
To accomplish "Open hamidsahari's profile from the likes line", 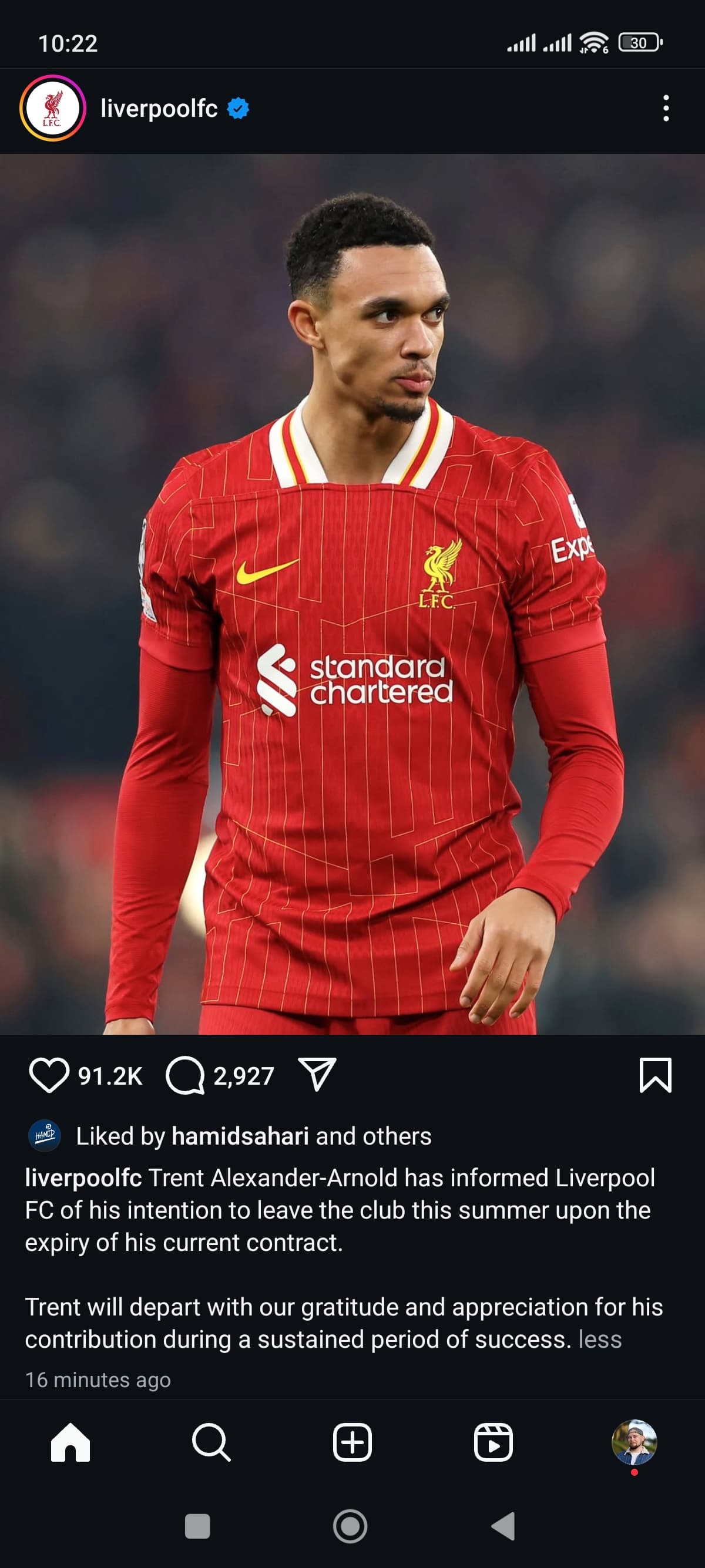I will [240, 1136].
